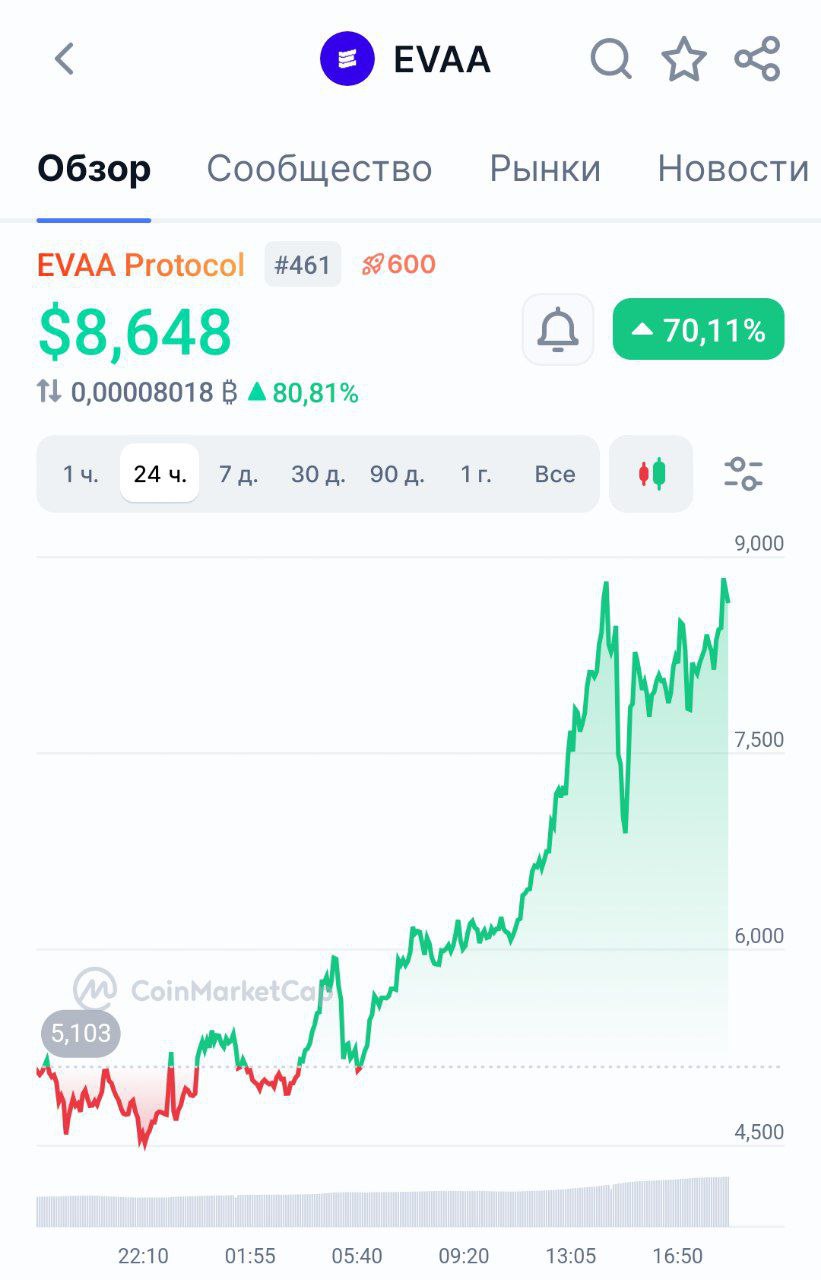This screenshot has width=821, height=1280.
Task: Open search from the top bar
Action: pos(610,59)
